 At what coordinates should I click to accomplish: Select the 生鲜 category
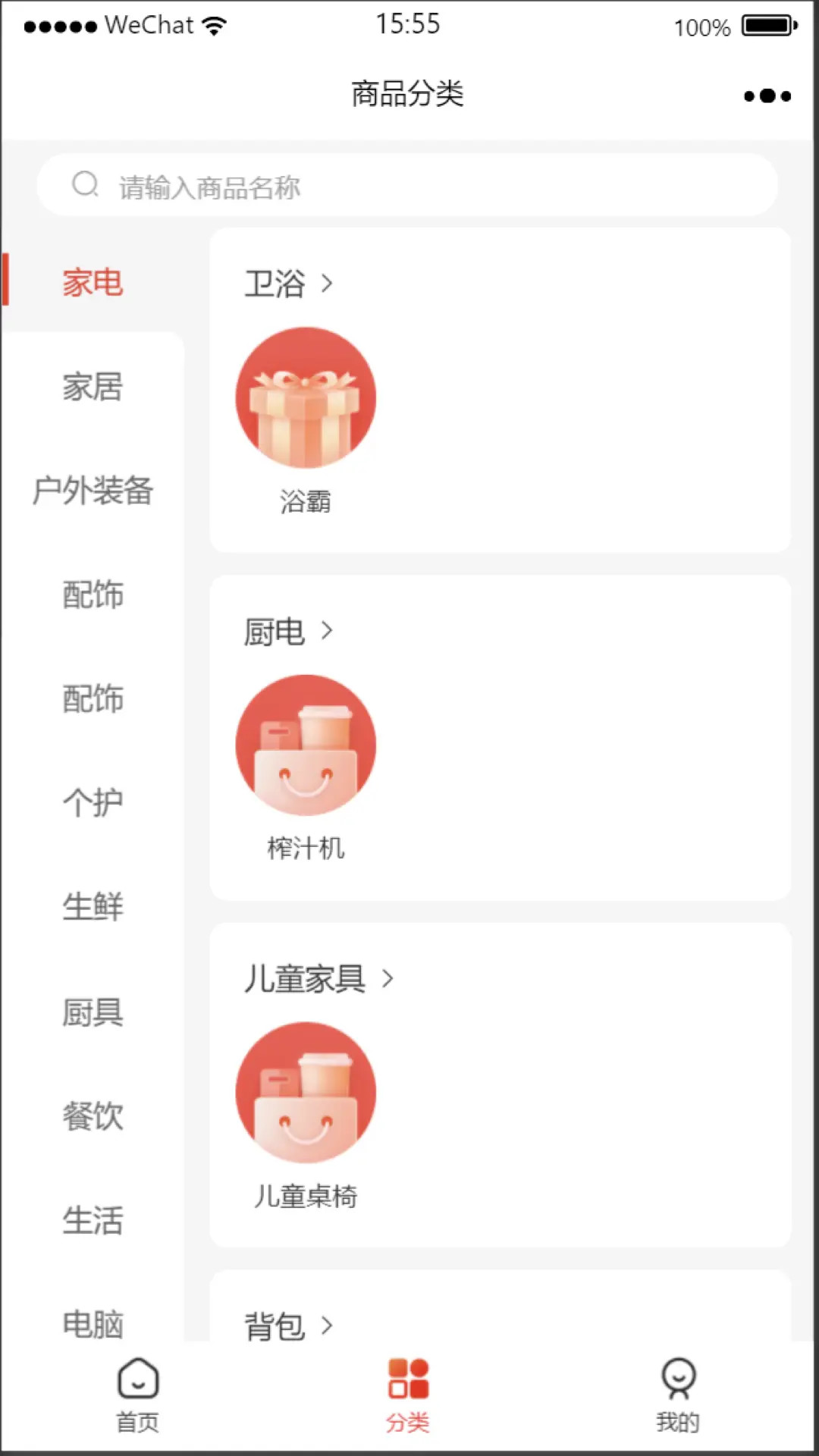point(93,907)
